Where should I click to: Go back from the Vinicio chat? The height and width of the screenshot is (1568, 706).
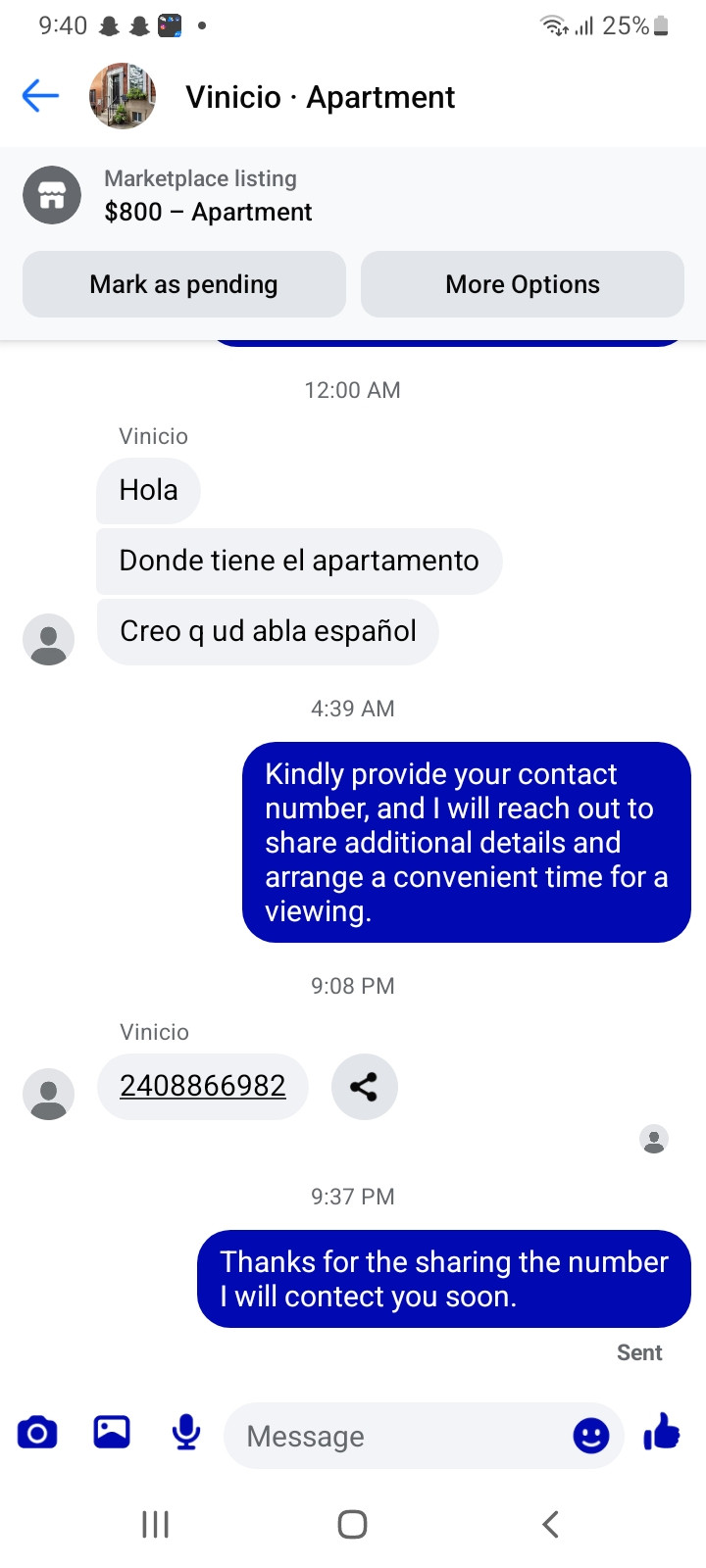[40, 96]
